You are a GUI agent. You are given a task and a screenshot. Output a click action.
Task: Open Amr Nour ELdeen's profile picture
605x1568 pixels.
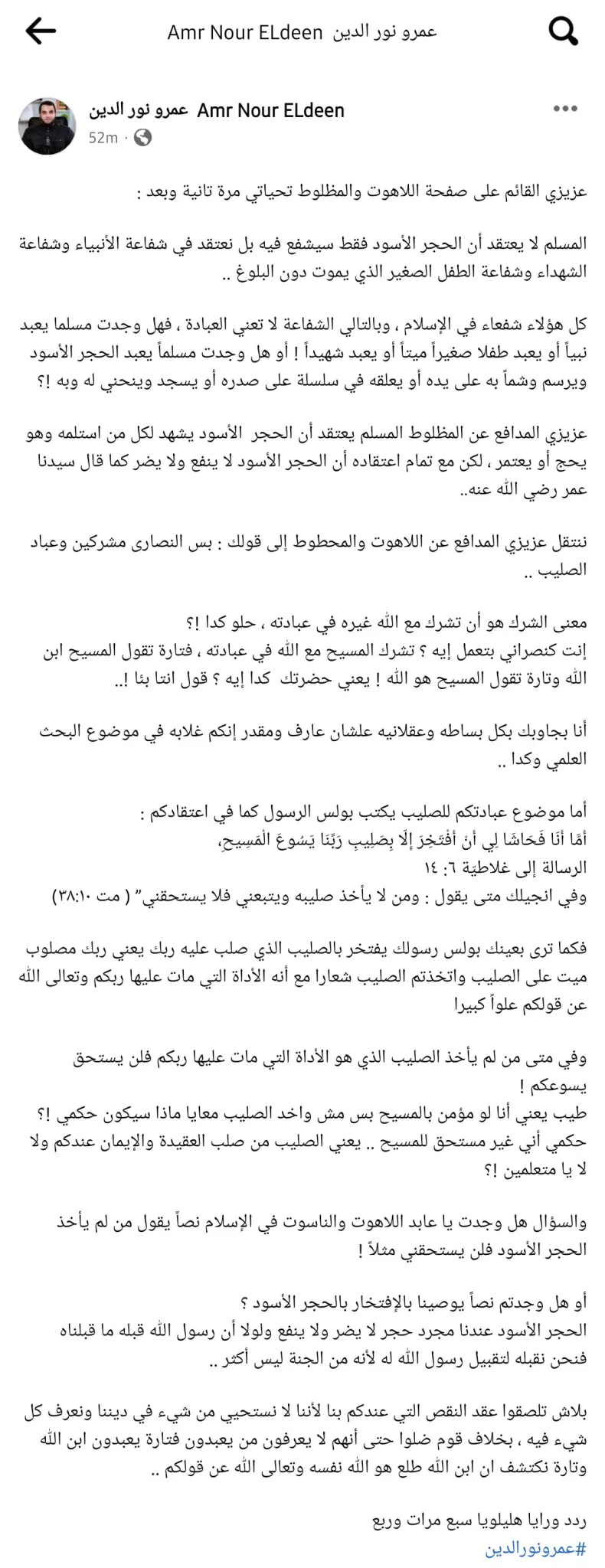(x=47, y=126)
